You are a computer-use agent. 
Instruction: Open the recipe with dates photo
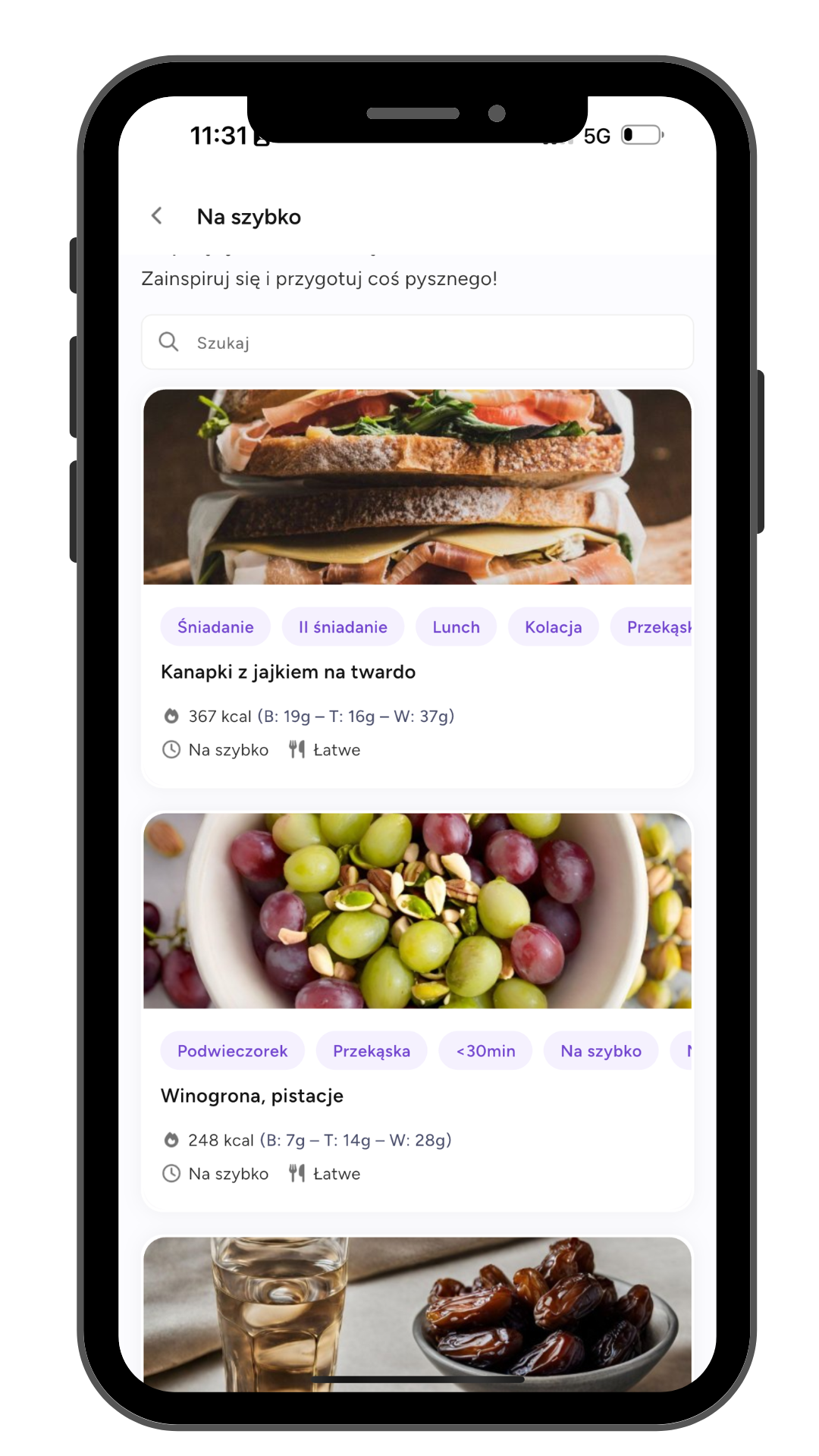click(x=417, y=1312)
